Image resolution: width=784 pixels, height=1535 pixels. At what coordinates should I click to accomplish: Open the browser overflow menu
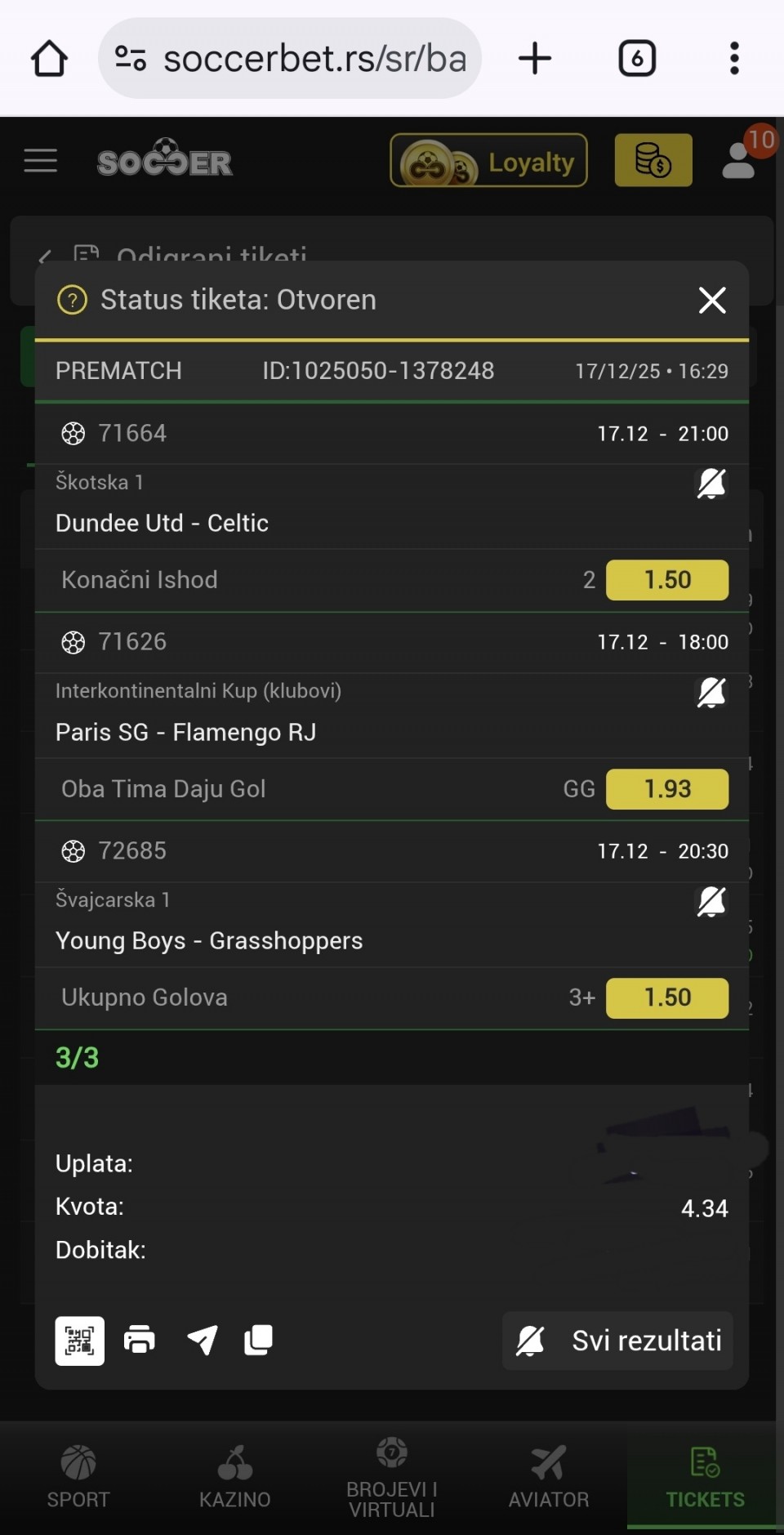click(x=734, y=59)
